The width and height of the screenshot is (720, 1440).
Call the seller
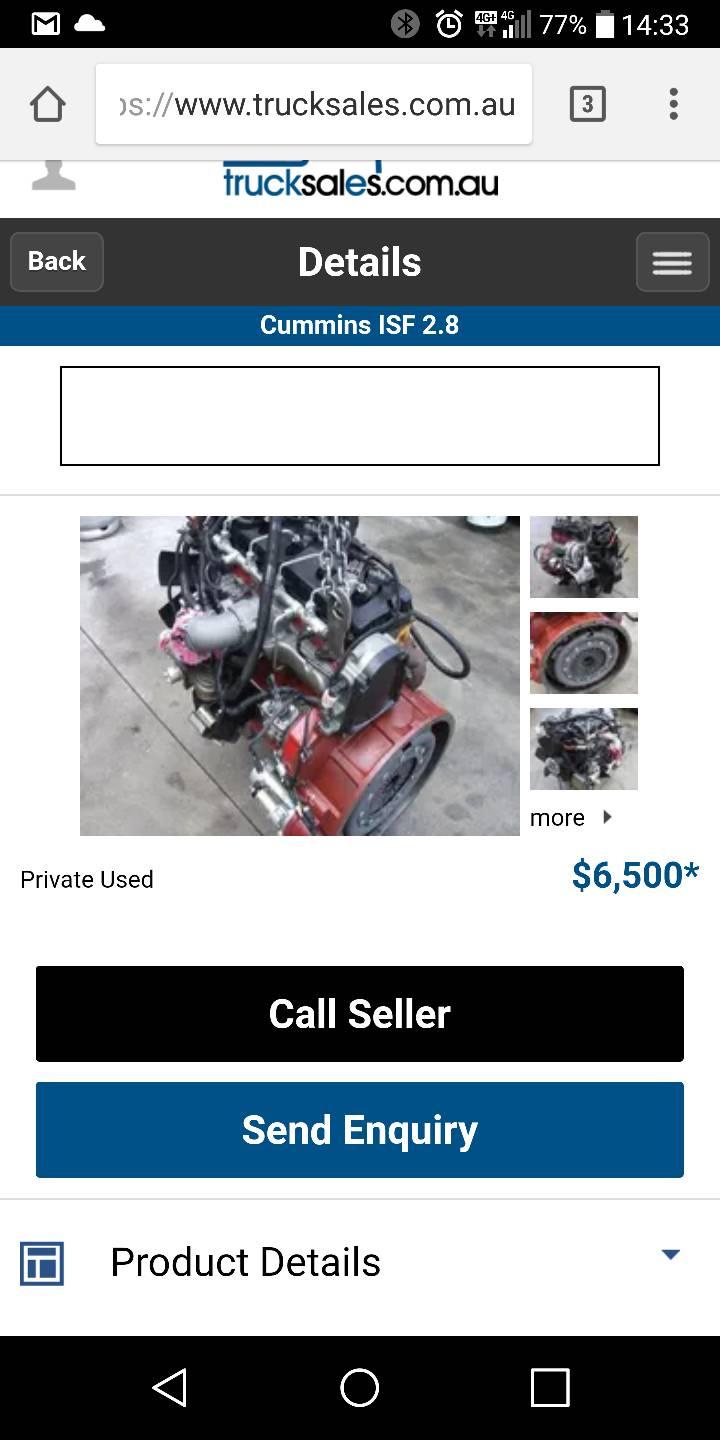click(360, 1013)
